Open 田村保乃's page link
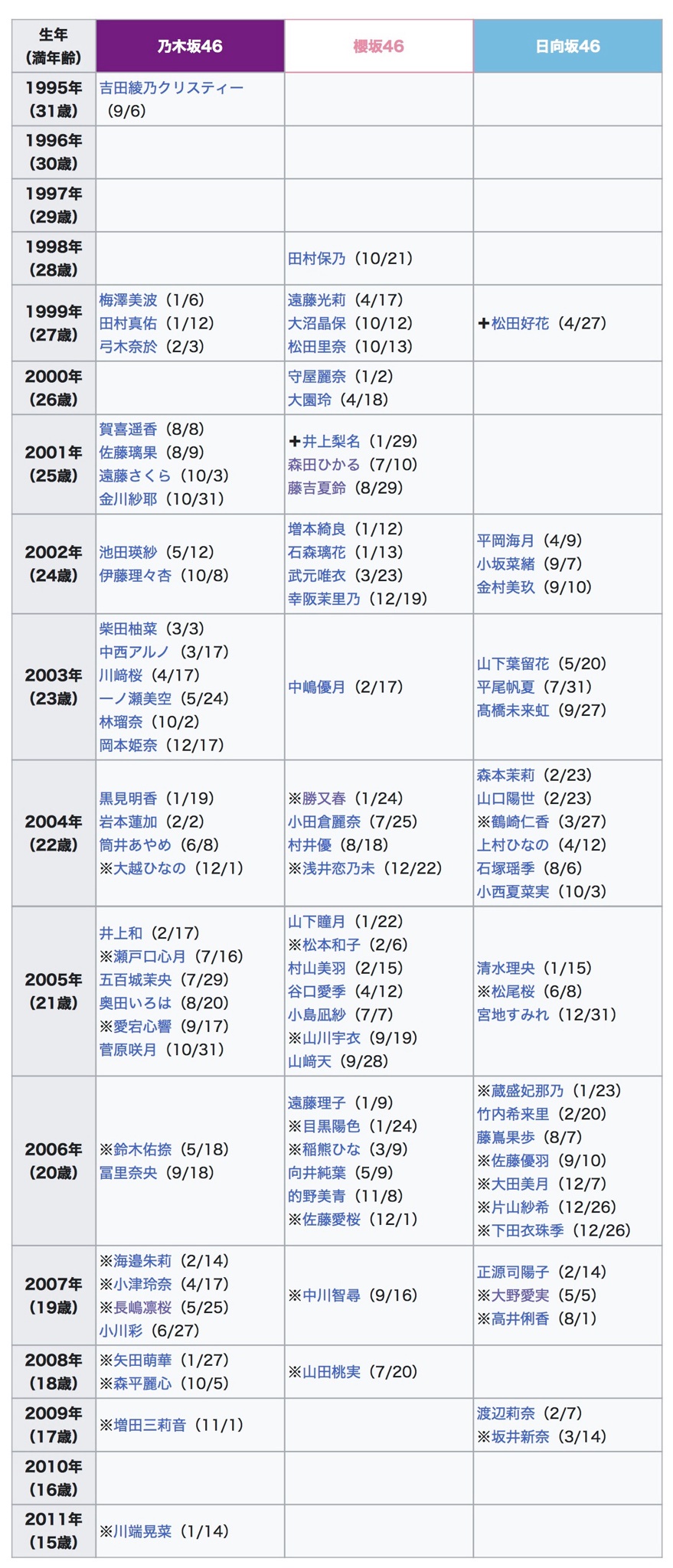Image resolution: width=673 pixels, height=1568 pixels. [x=317, y=259]
